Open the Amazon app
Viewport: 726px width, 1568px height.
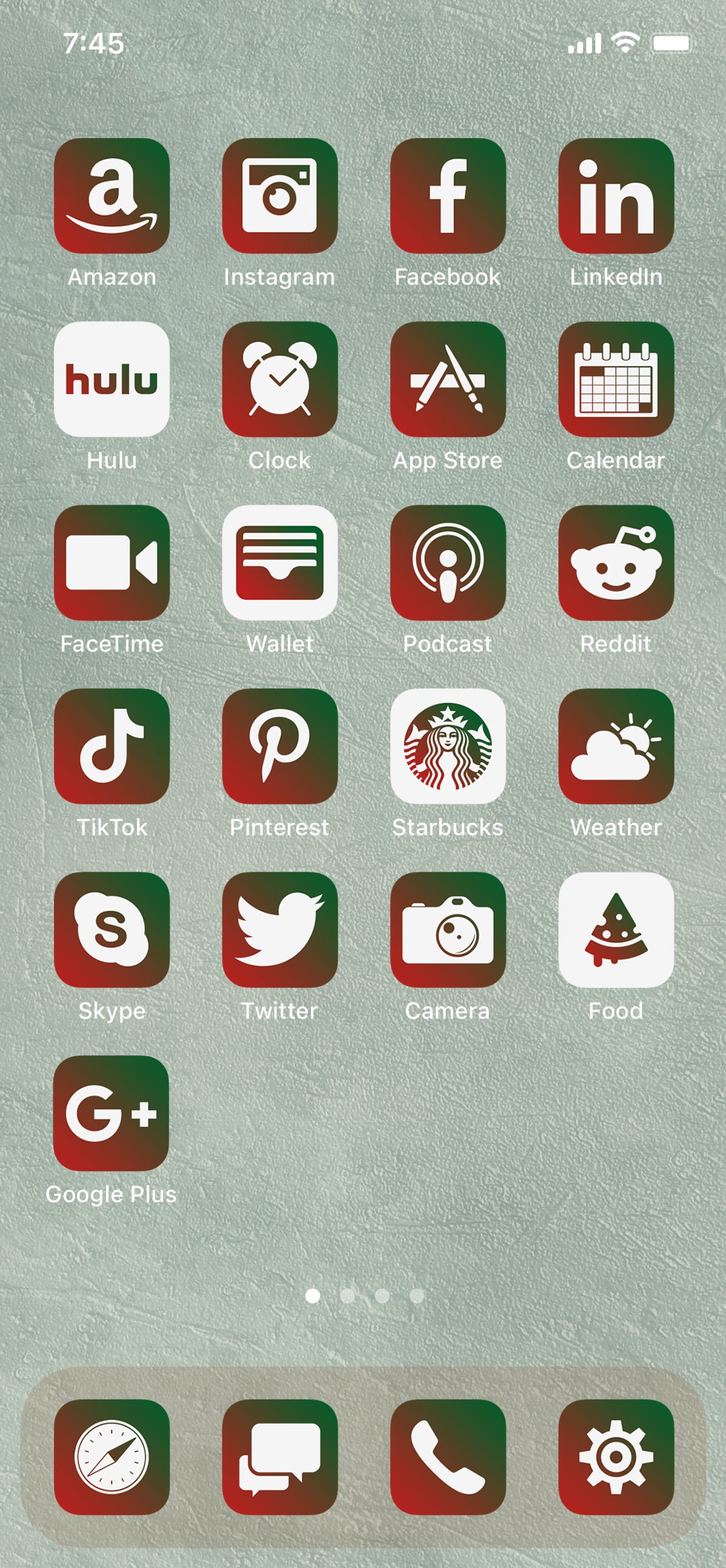[112, 196]
